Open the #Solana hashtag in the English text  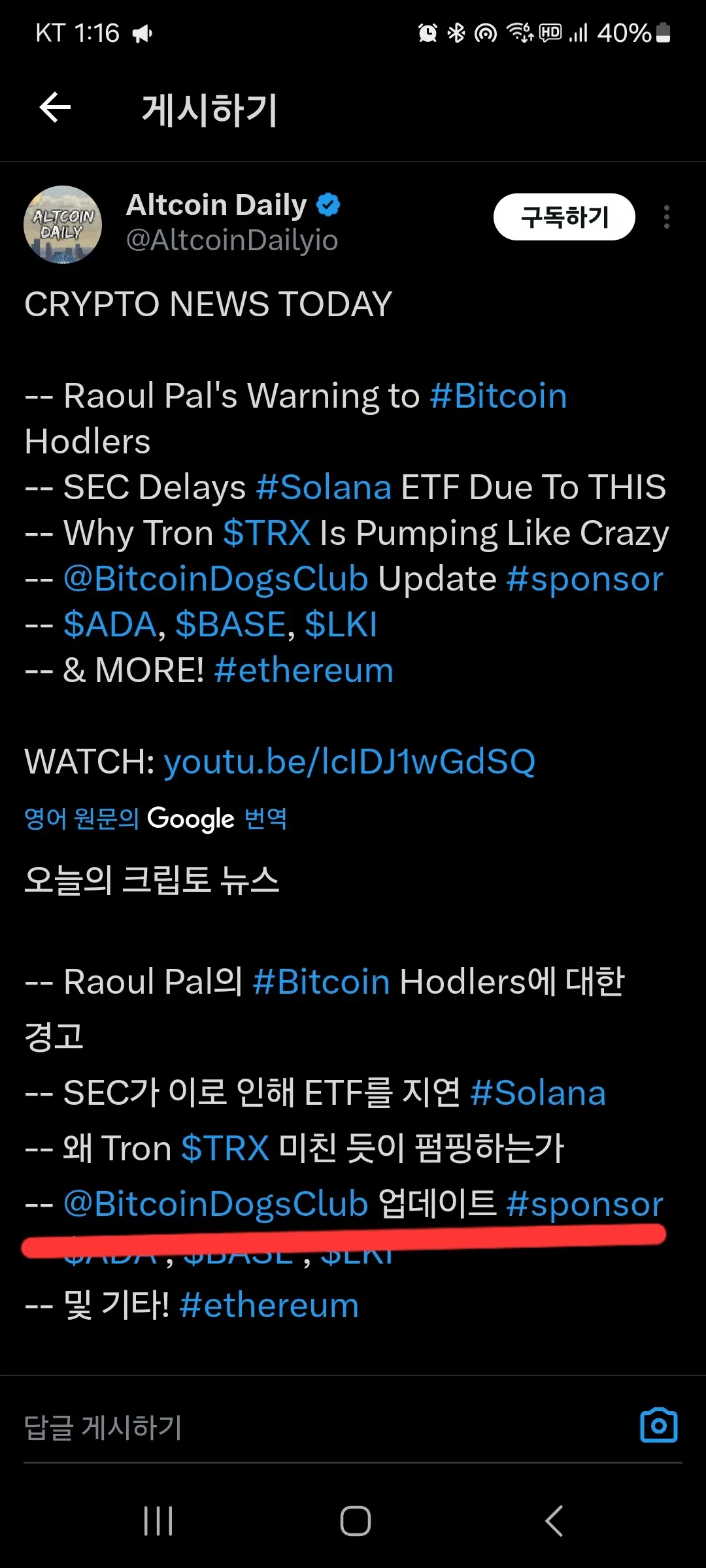tap(324, 487)
